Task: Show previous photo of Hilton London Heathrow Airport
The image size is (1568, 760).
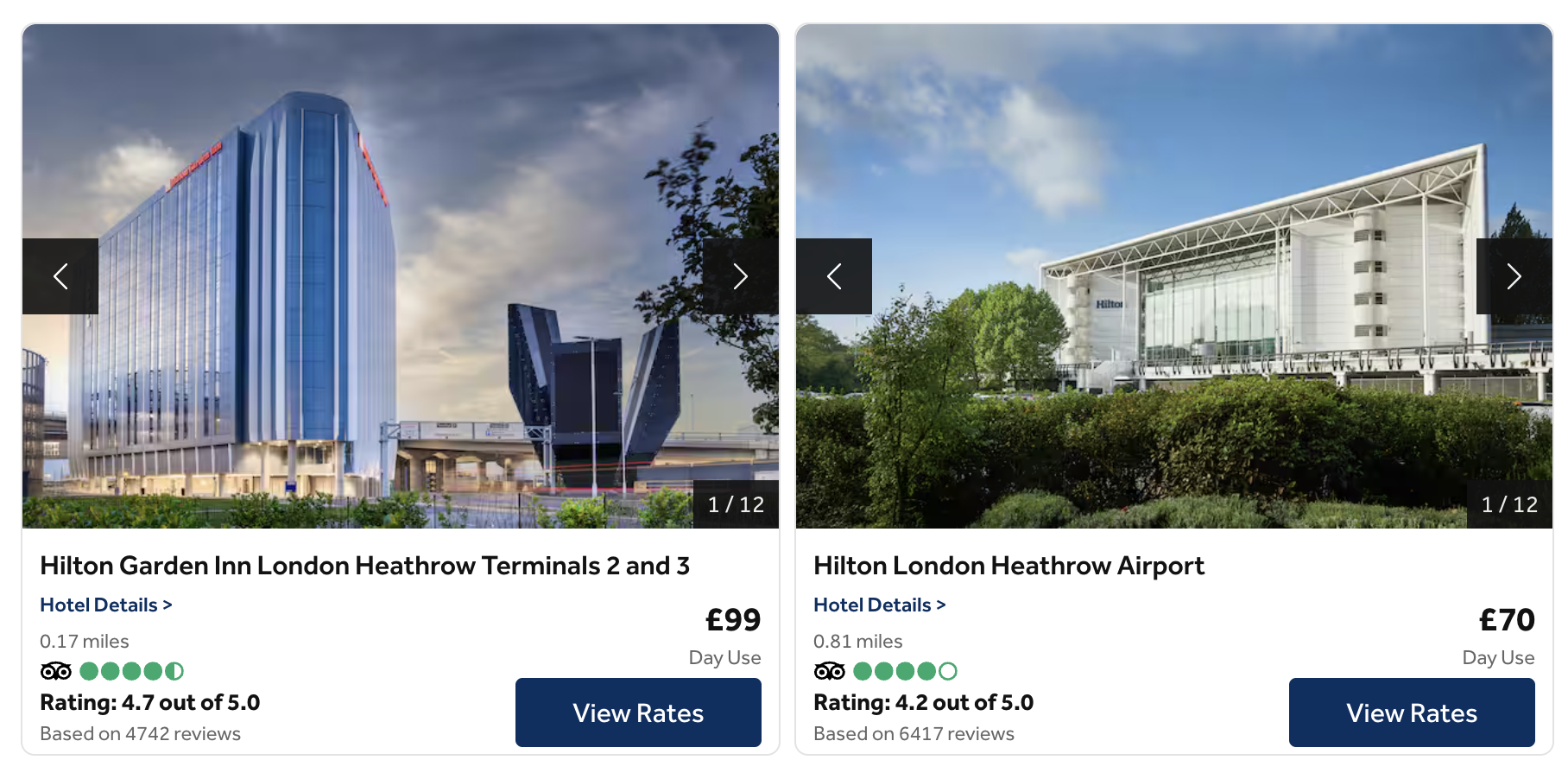Action: point(834,276)
